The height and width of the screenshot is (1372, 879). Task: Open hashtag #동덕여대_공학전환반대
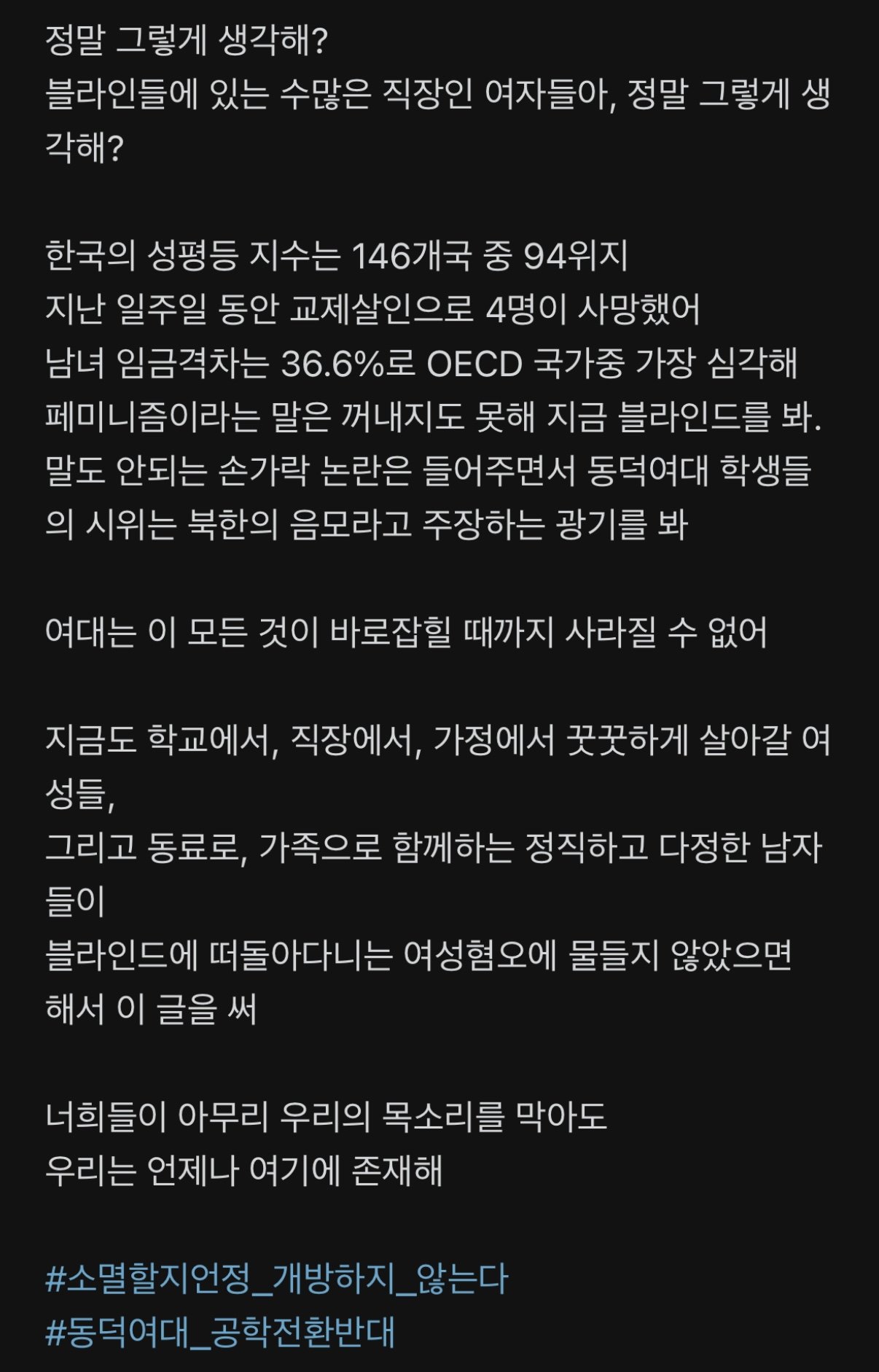pos(220,1332)
